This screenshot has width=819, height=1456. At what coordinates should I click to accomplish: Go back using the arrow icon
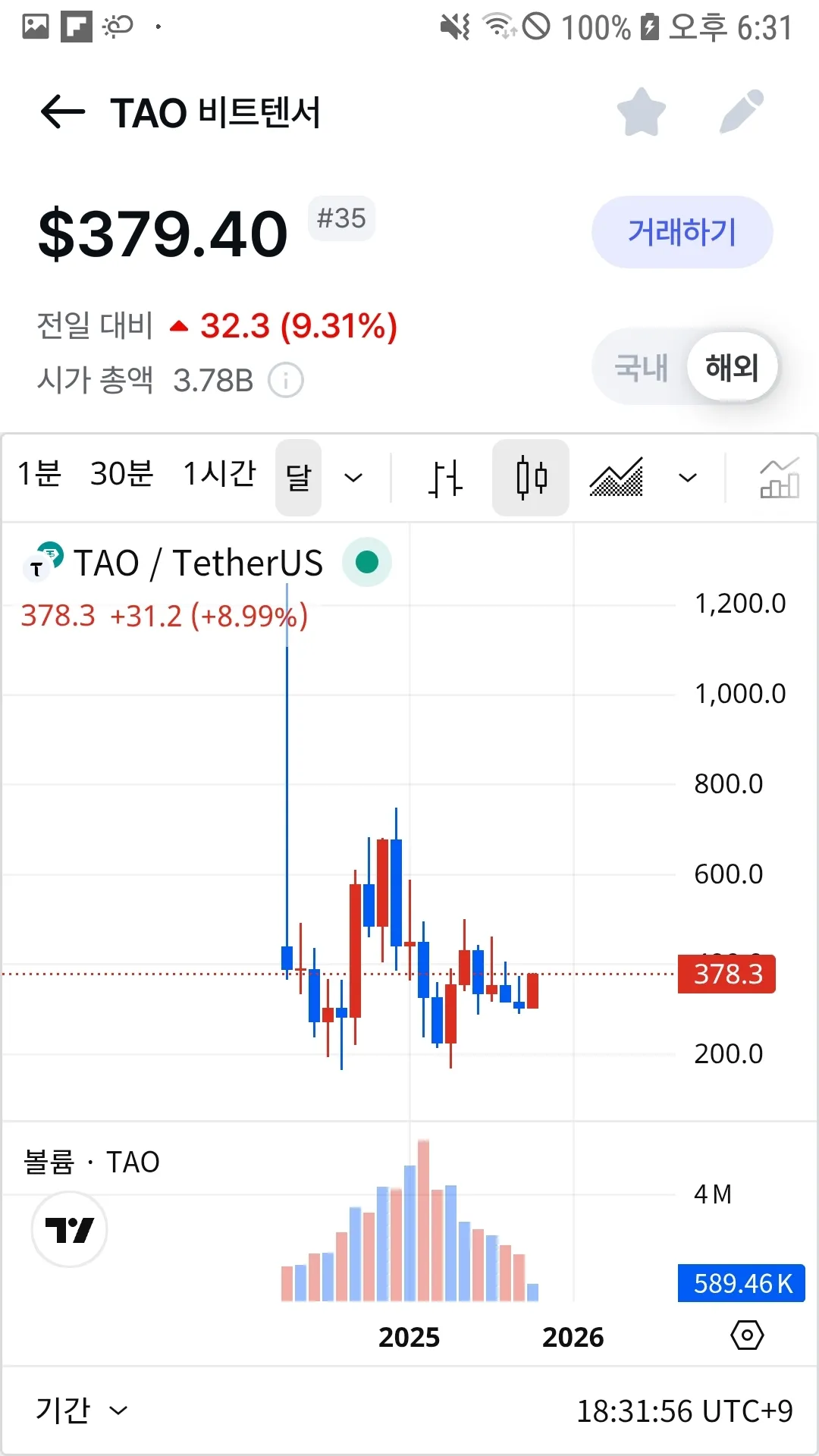click(x=62, y=112)
